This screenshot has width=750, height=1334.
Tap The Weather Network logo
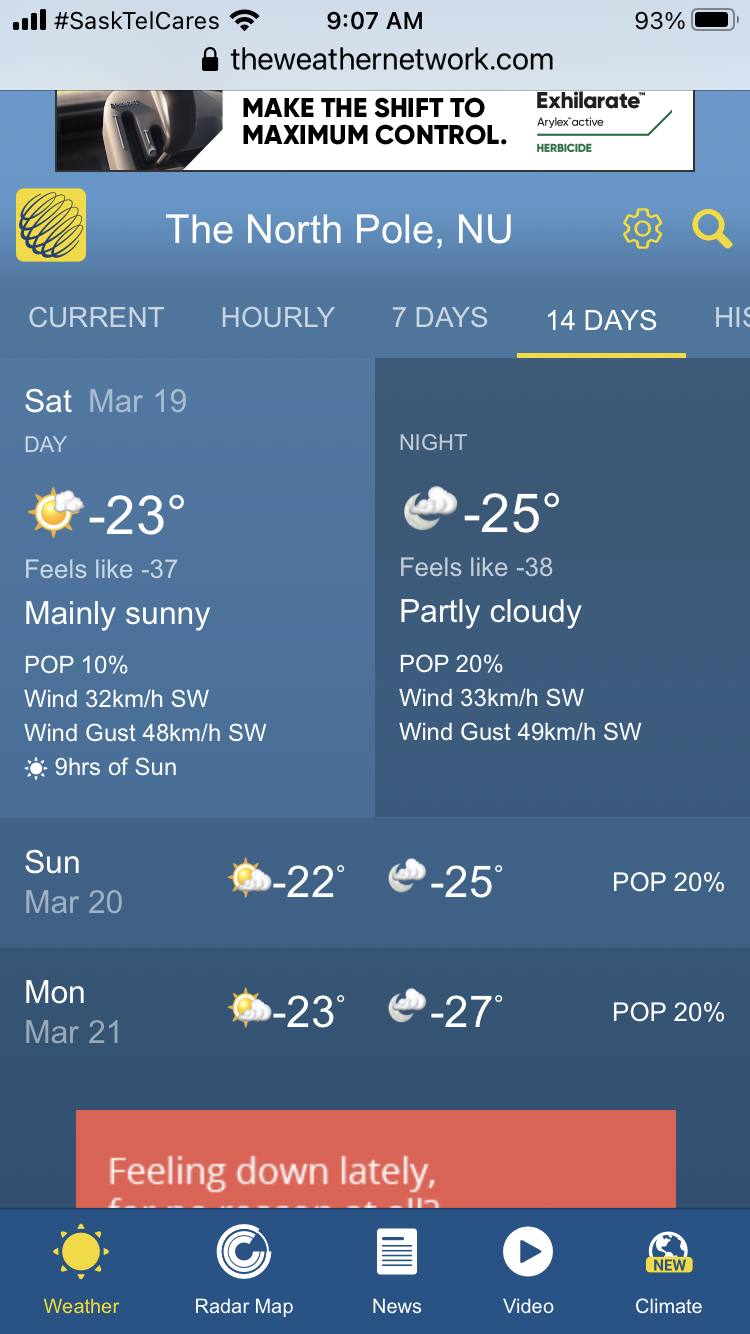click(51, 225)
